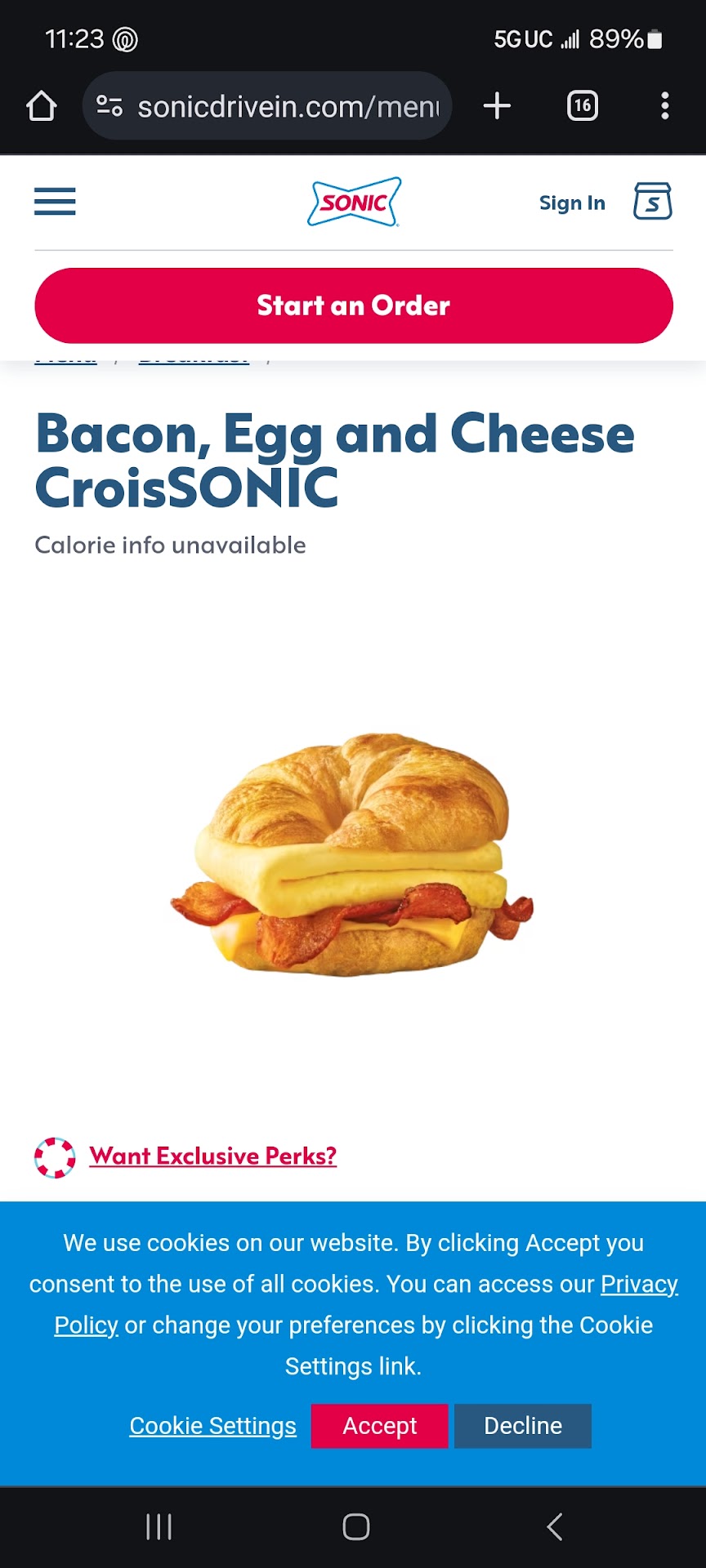Viewport: 706px width, 1568px height.
Task: Tap the Sign In link
Action: 572,203
